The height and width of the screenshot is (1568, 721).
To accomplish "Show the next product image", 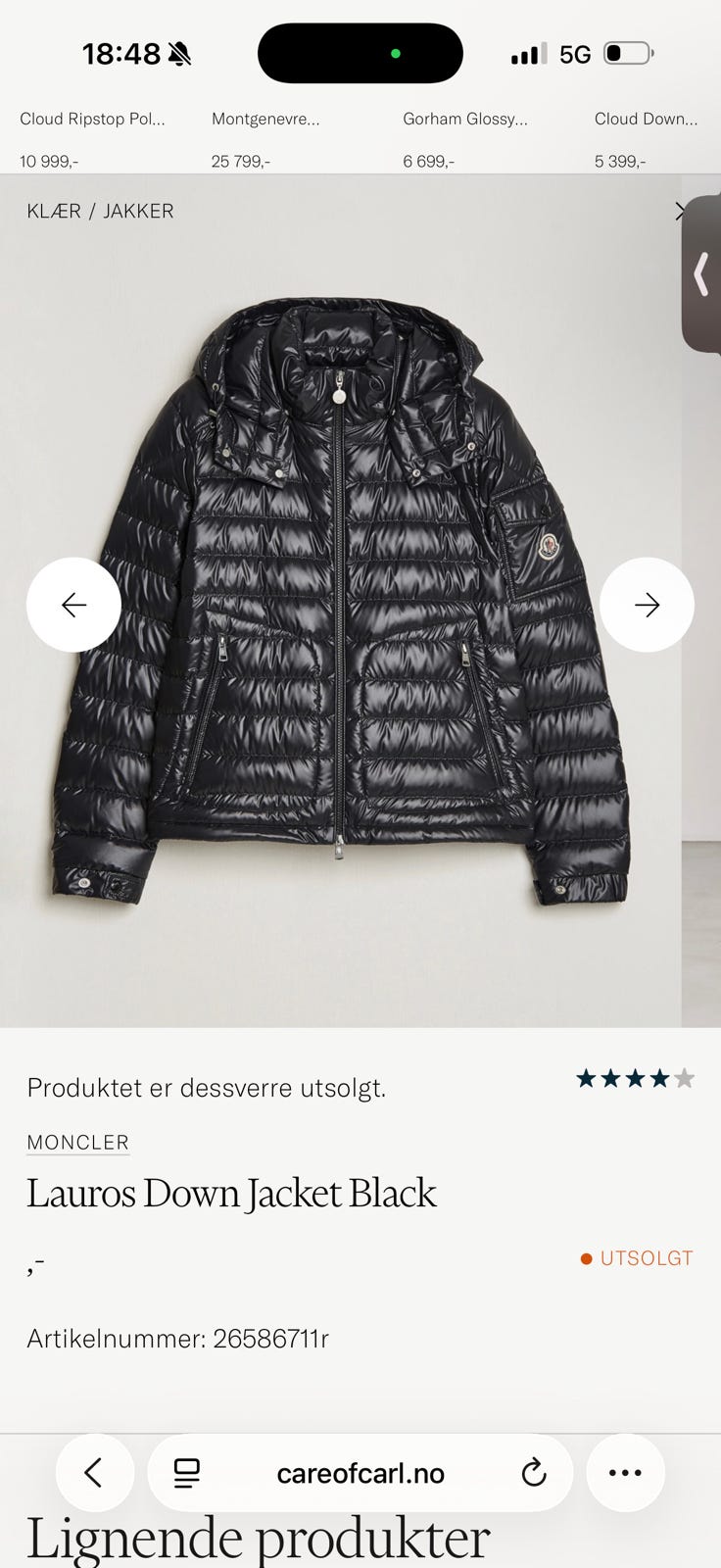I will tap(647, 605).
